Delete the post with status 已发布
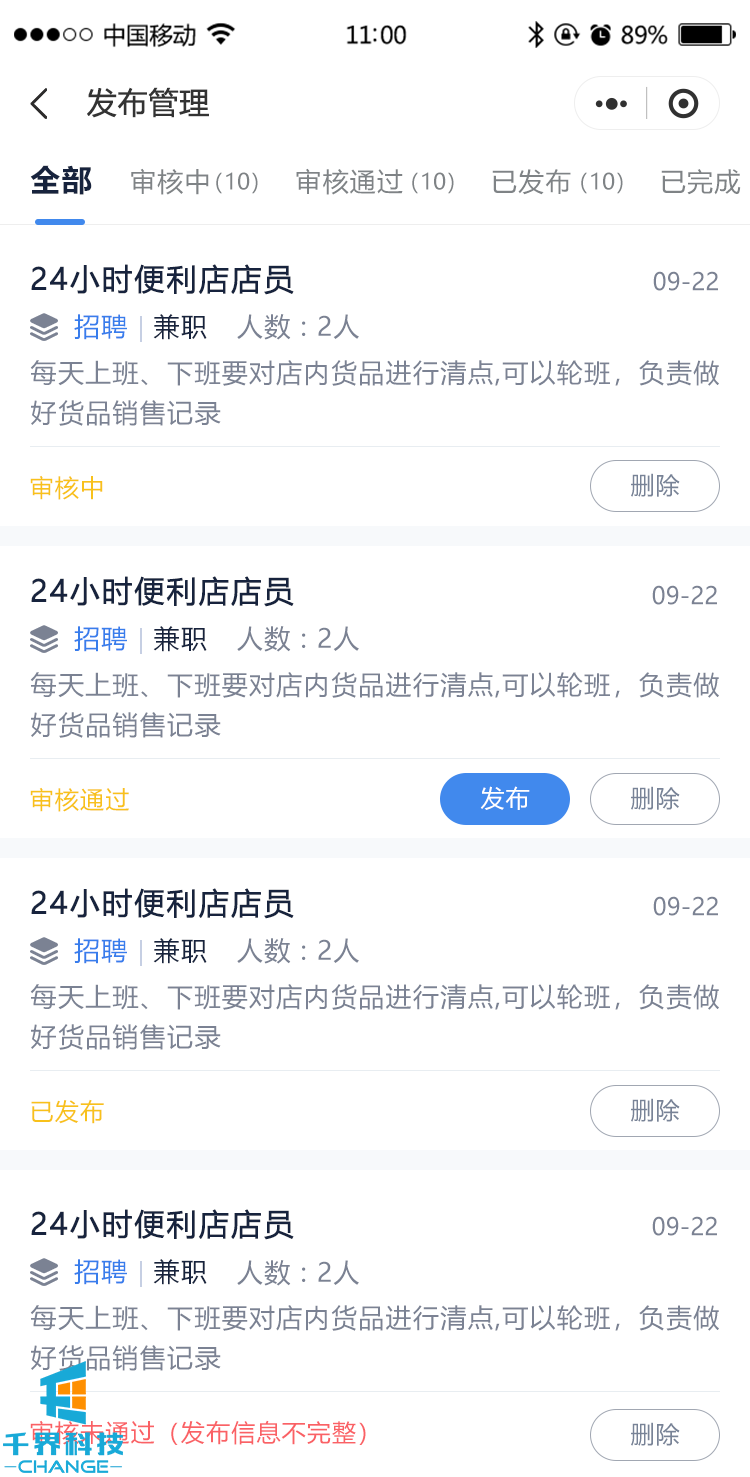The height and width of the screenshot is (1477, 750). coord(654,1111)
